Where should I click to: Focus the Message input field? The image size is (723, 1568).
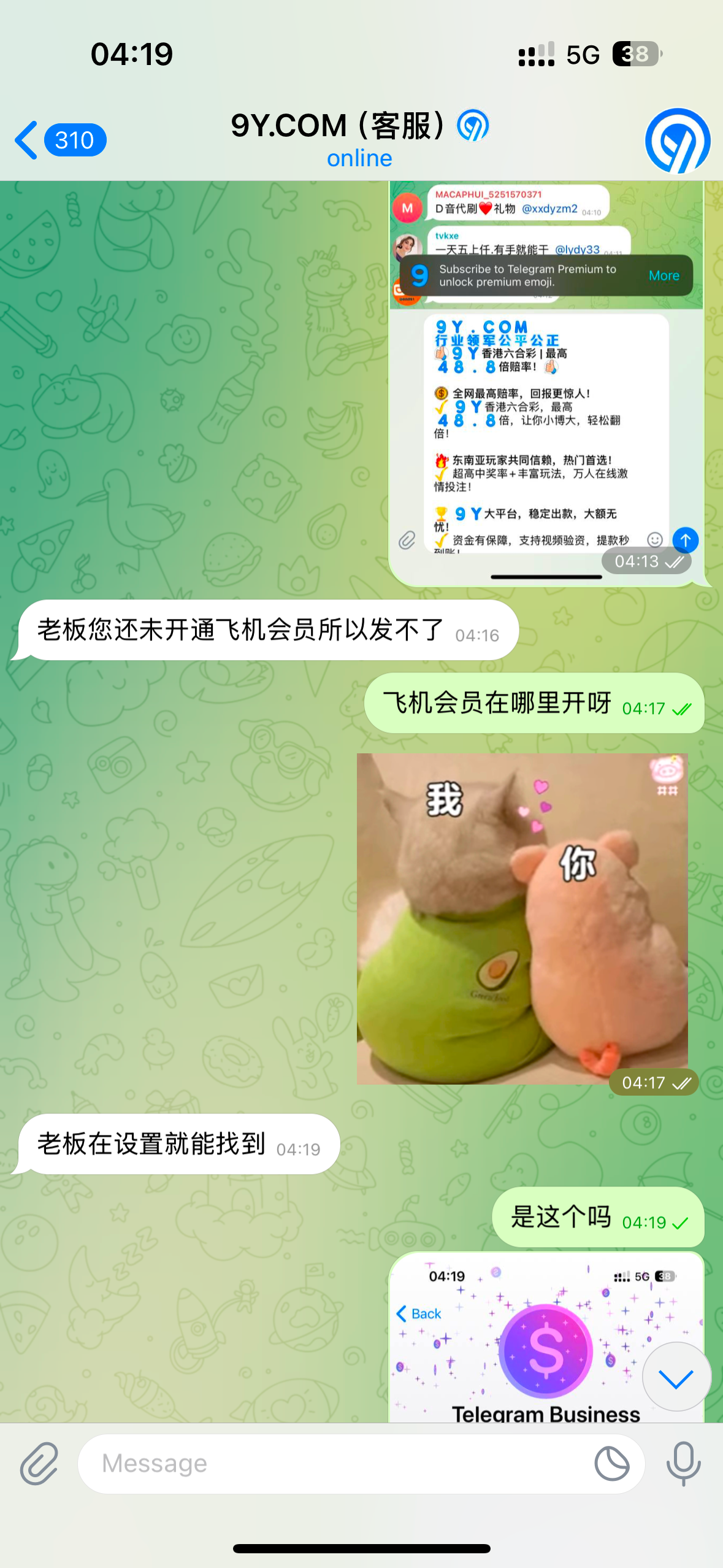pos(337,1463)
